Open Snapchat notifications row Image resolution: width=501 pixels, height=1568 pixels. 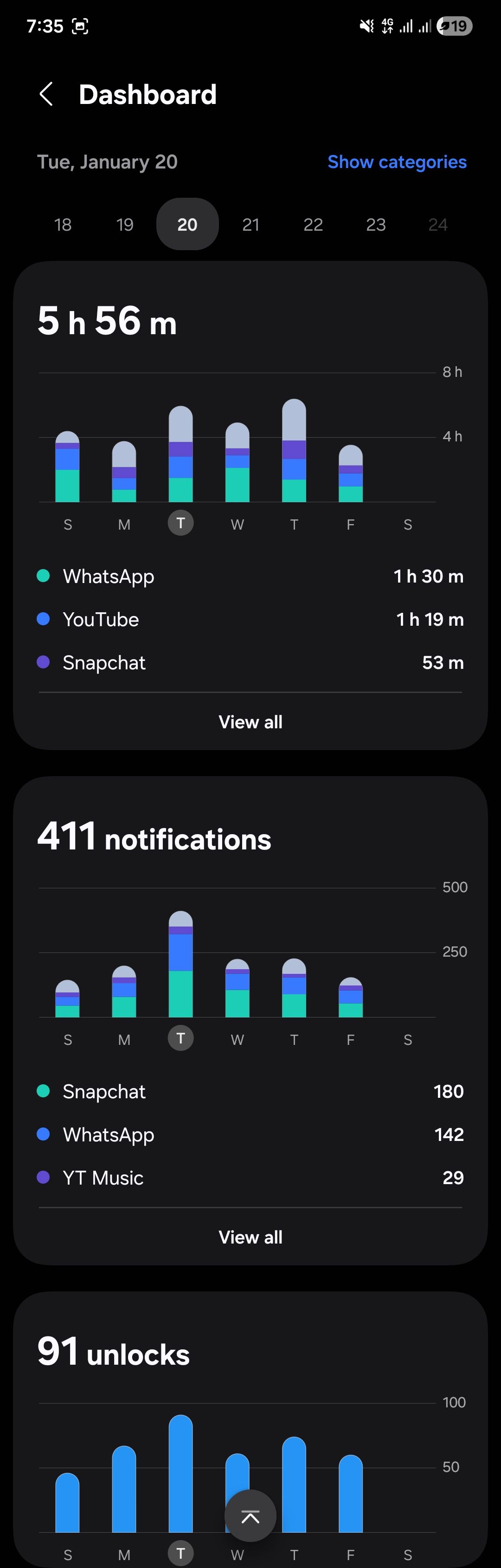click(x=250, y=1091)
